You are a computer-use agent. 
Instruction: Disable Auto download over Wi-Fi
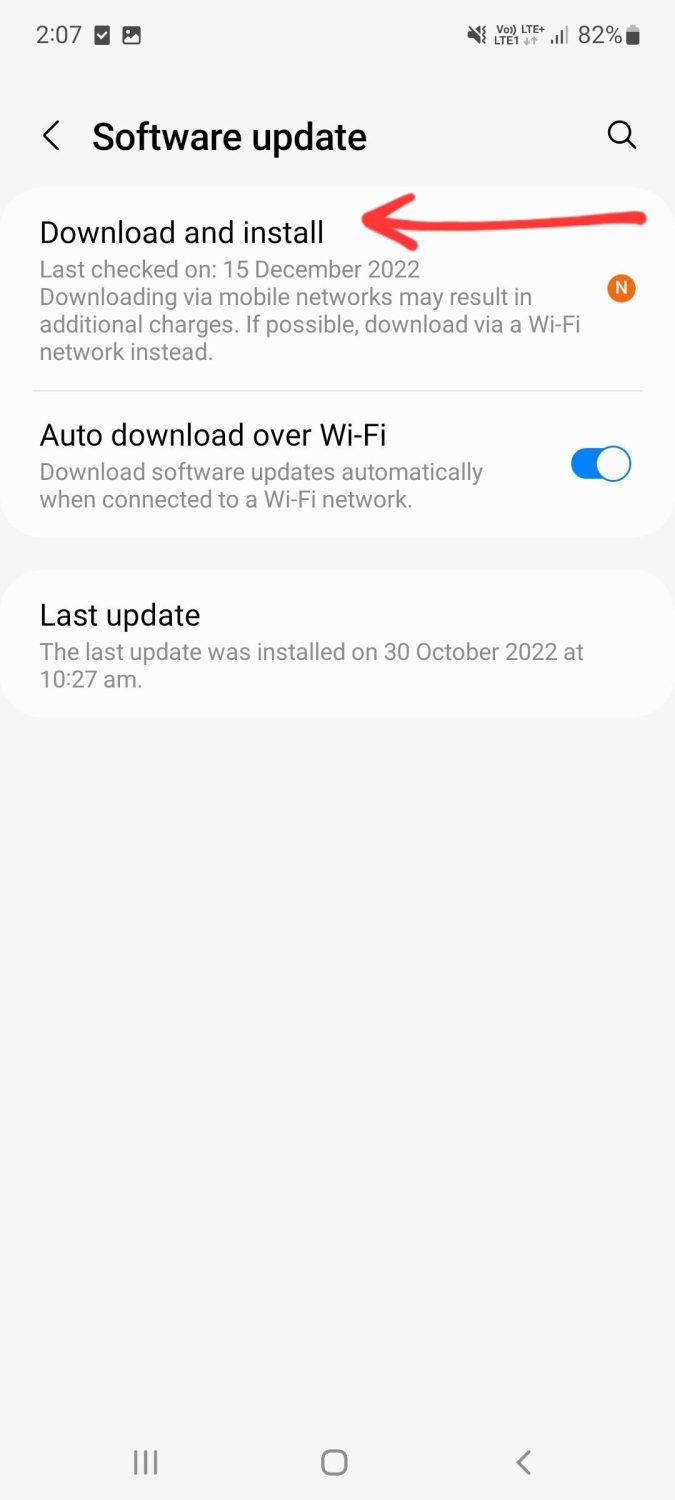600,464
